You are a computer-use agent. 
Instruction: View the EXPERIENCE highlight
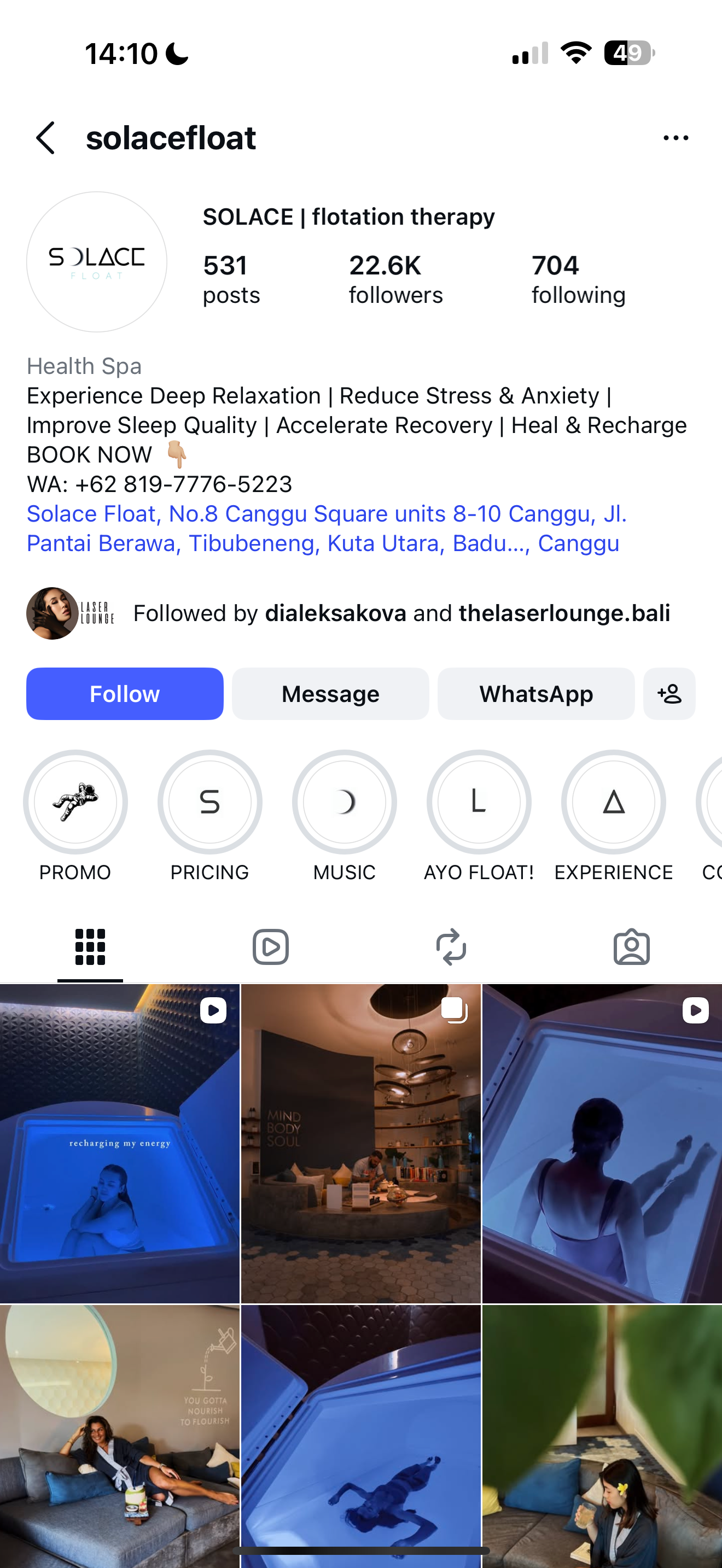pos(614,802)
